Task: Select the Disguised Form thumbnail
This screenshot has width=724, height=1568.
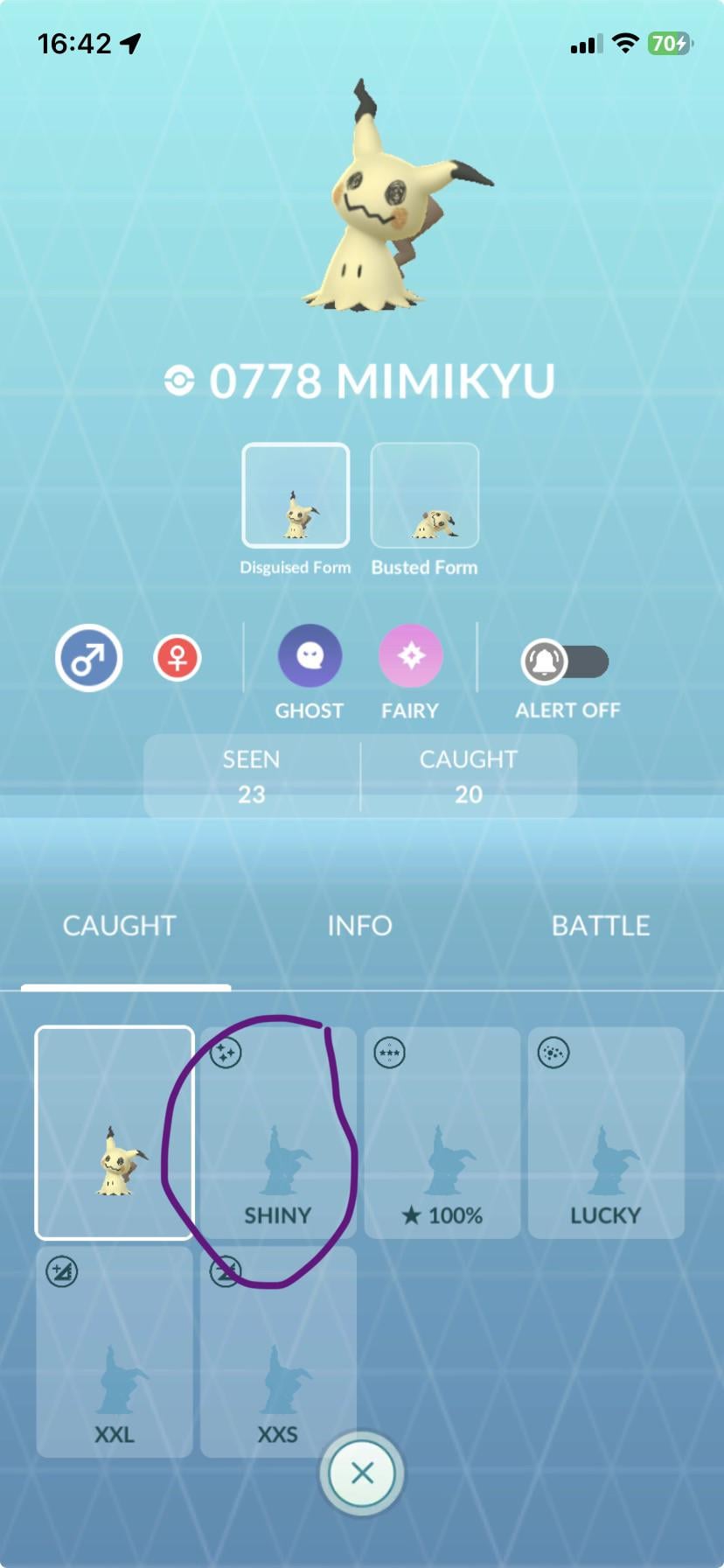Action: [296, 495]
